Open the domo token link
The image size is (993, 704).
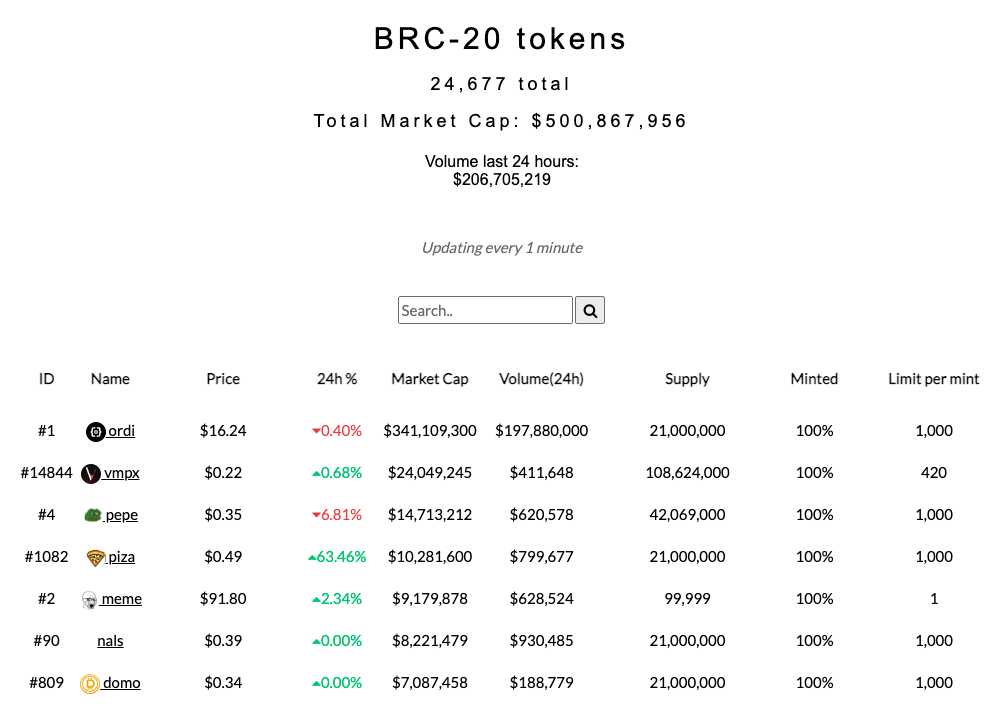121,683
